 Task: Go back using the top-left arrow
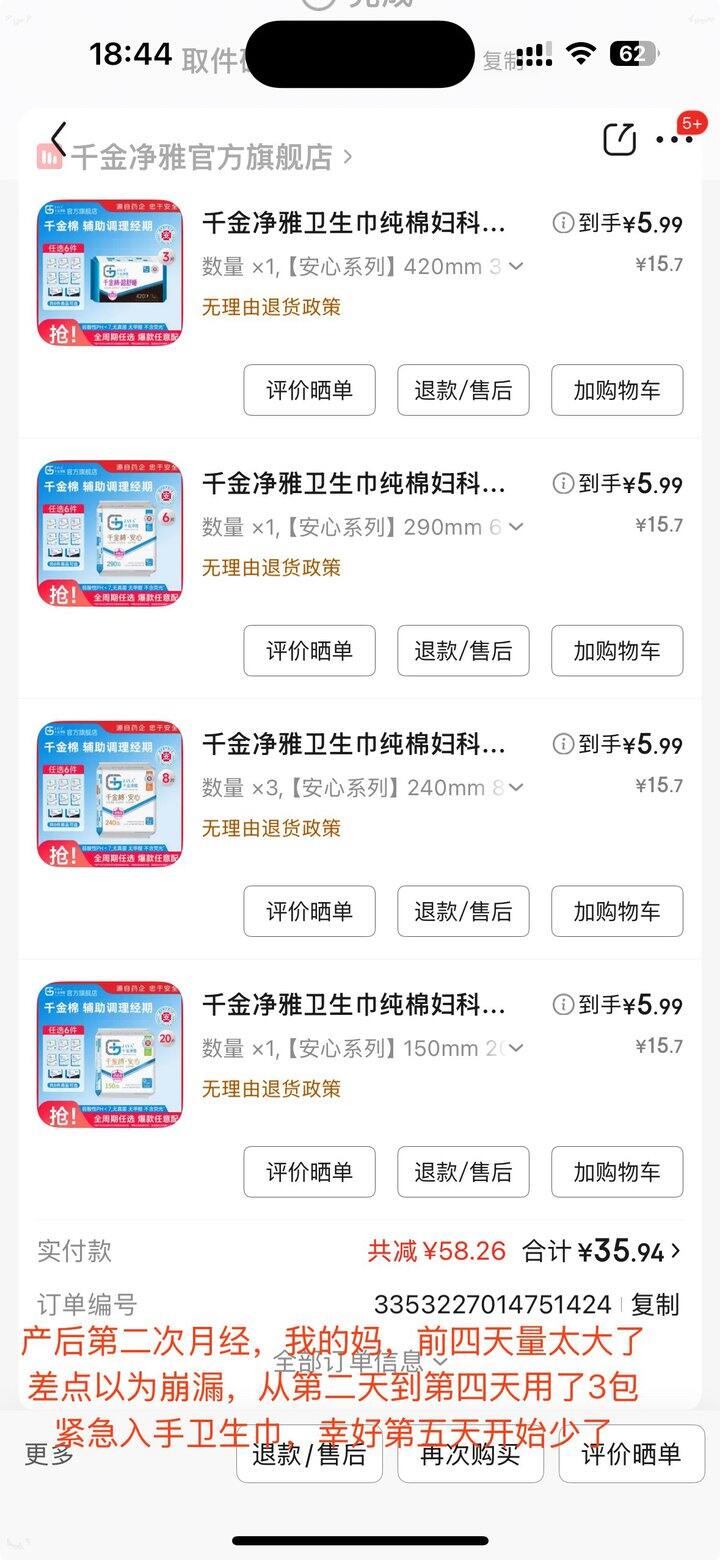click(x=58, y=140)
